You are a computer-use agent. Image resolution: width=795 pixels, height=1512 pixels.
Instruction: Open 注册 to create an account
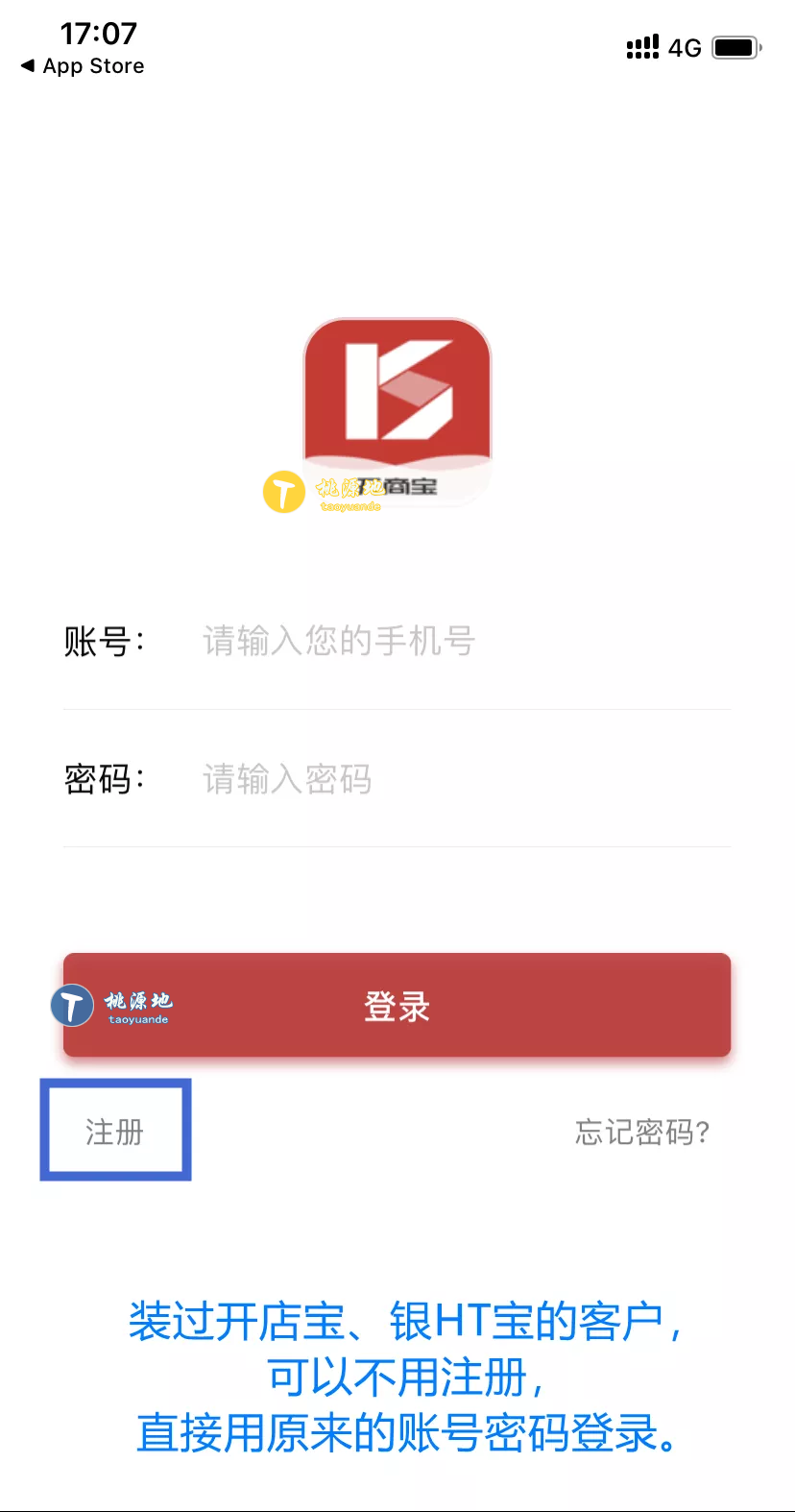point(115,1132)
